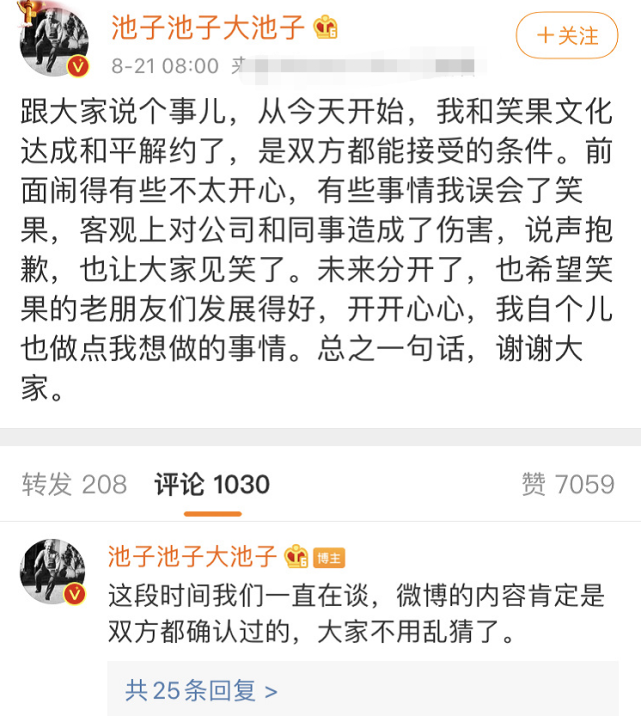Open the author name at the top of the post
641x716 pixels.
(208, 27)
